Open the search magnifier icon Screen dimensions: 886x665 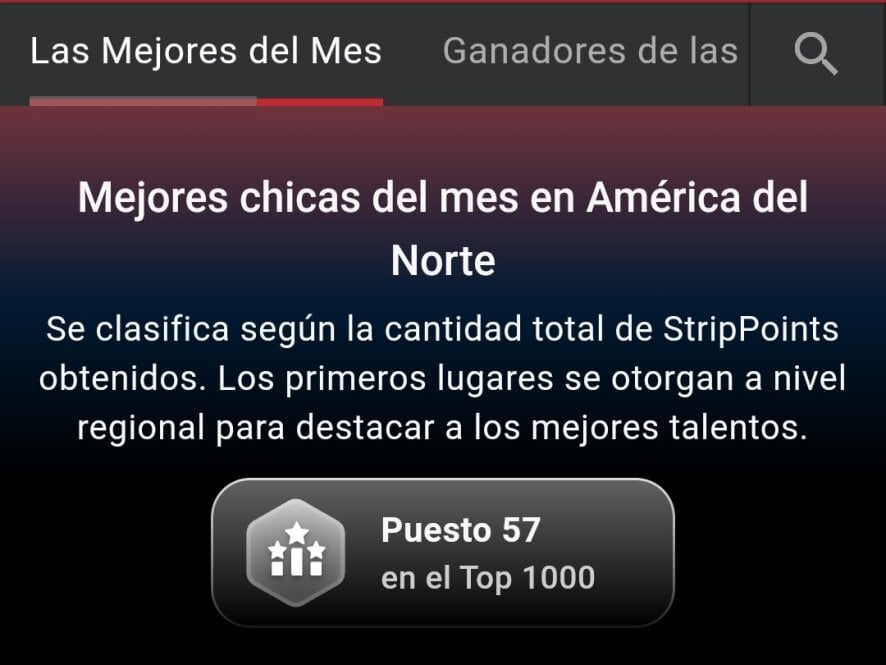pos(816,53)
